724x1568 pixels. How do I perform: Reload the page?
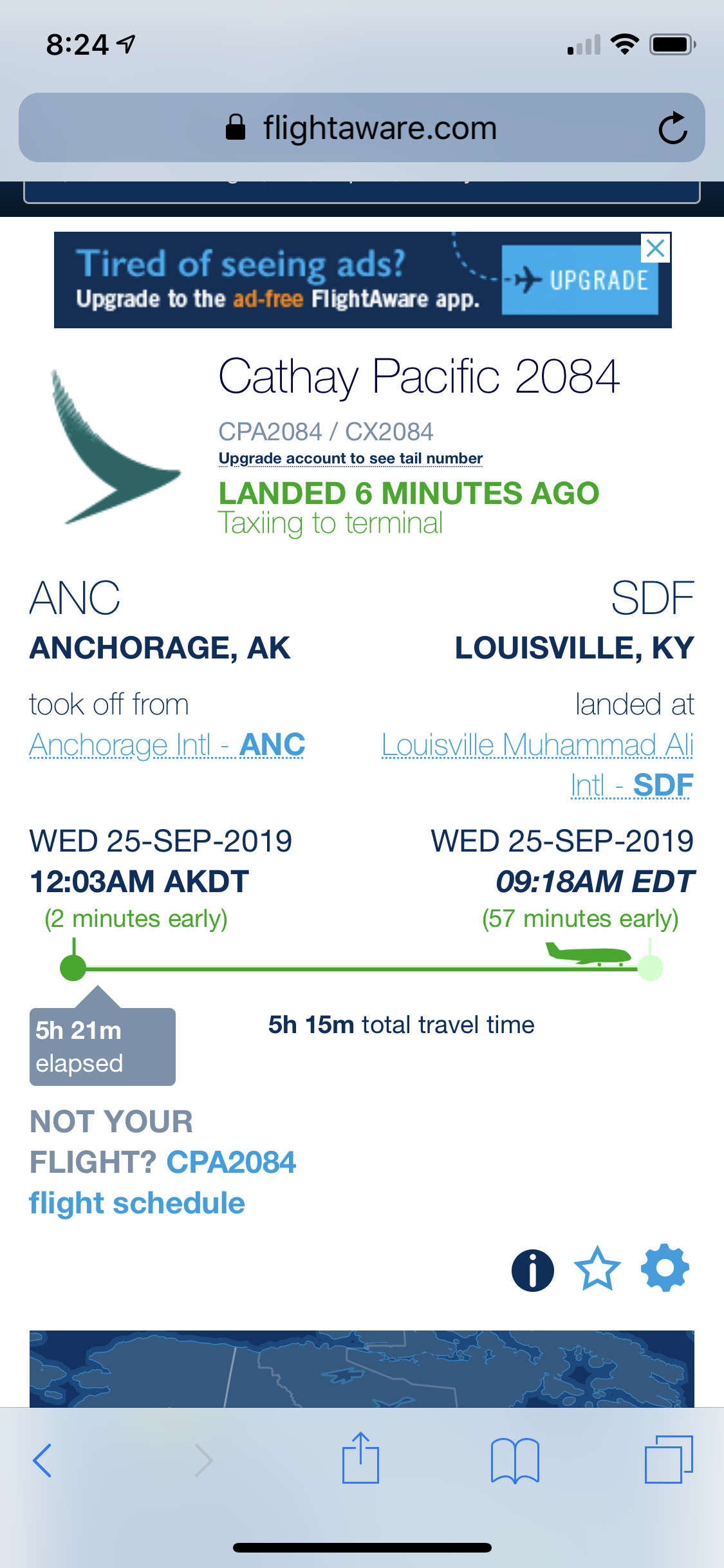[673, 127]
